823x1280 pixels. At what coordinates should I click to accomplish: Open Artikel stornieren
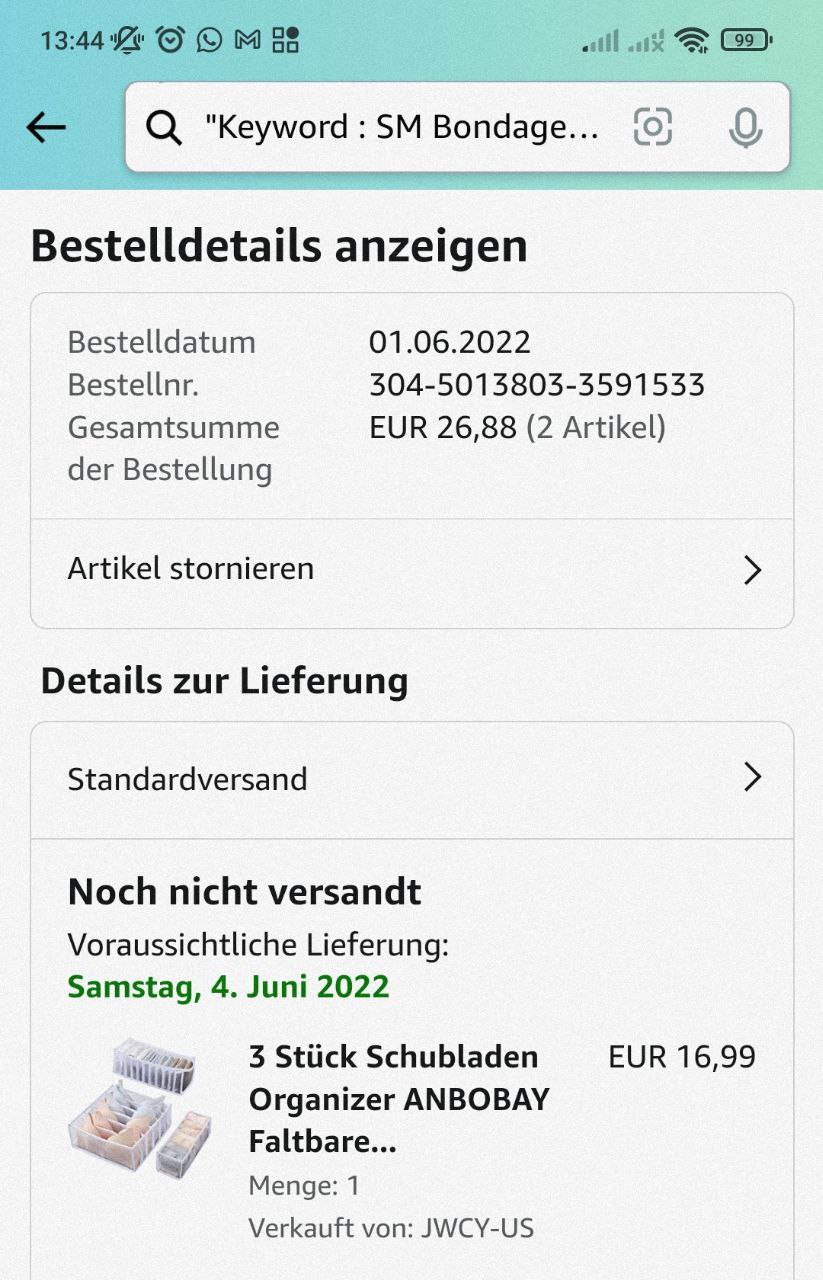[412, 570]
